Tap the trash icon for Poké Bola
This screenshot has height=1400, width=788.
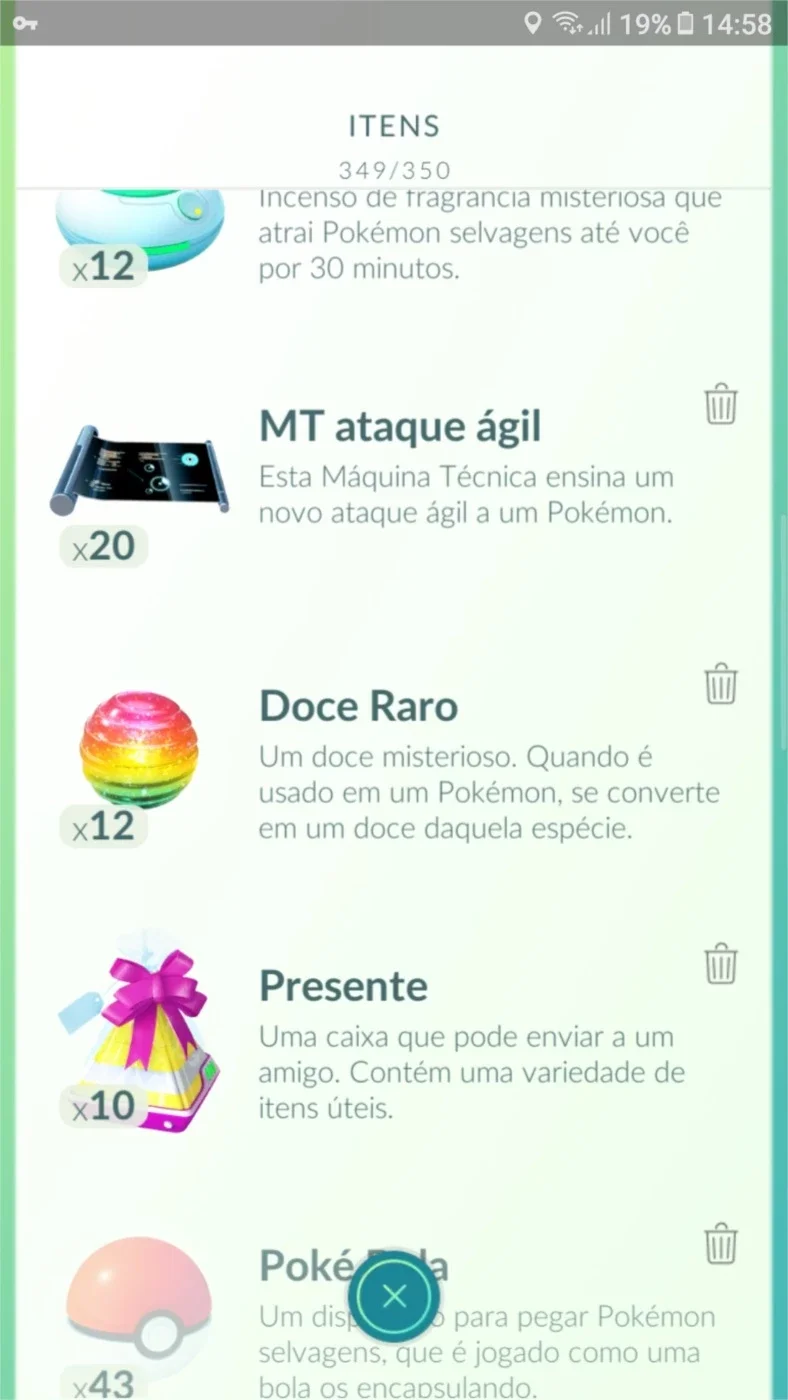(721, 1245)
